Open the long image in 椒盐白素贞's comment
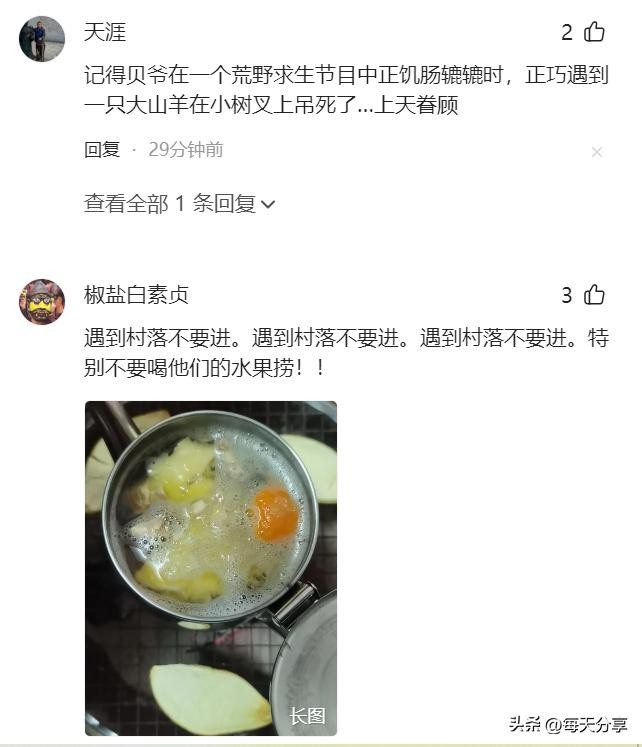This screenshot has height=747, width=642. [211, 567]
